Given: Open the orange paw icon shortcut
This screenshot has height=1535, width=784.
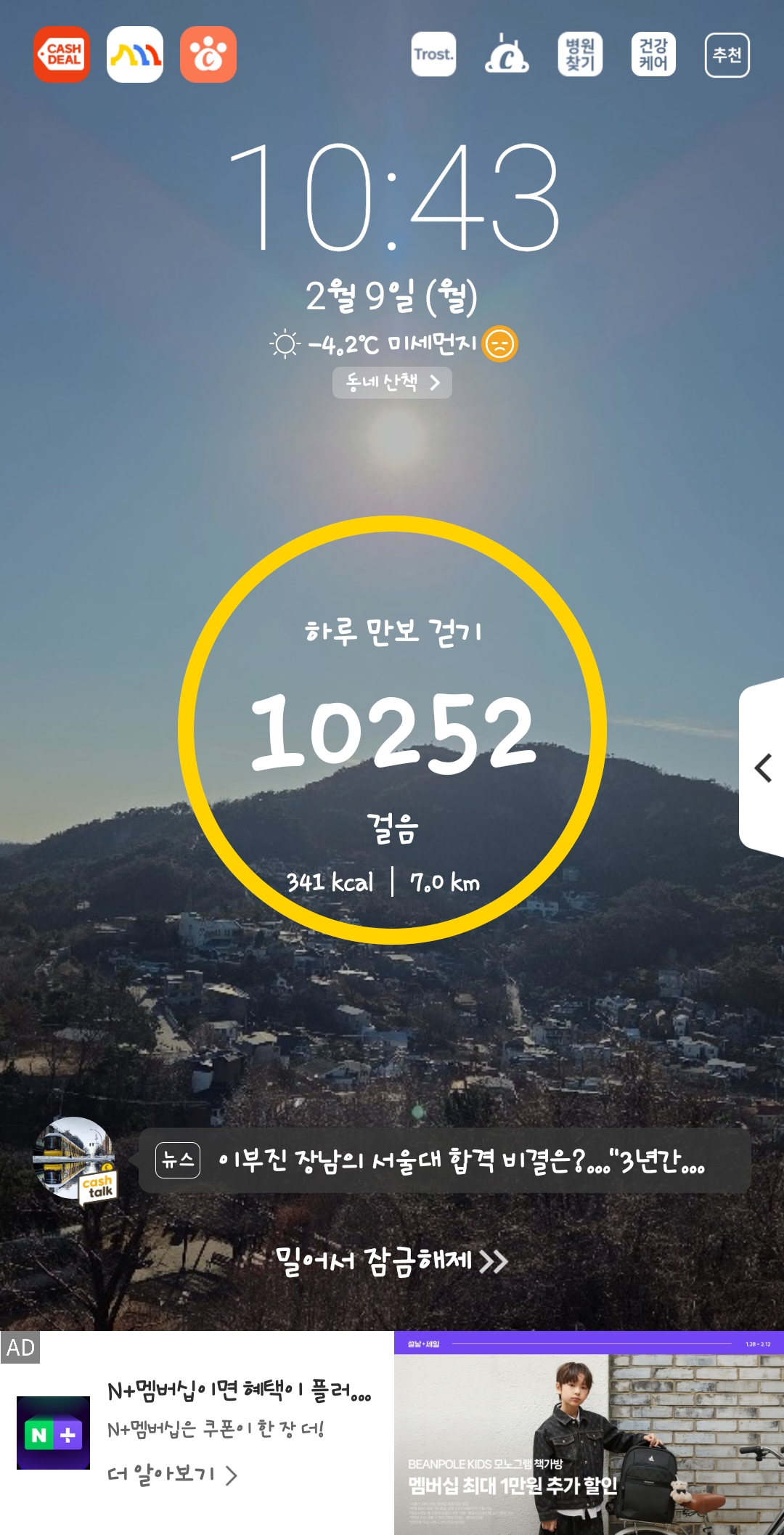Looking at the screenshot, I should pos(208,54).
